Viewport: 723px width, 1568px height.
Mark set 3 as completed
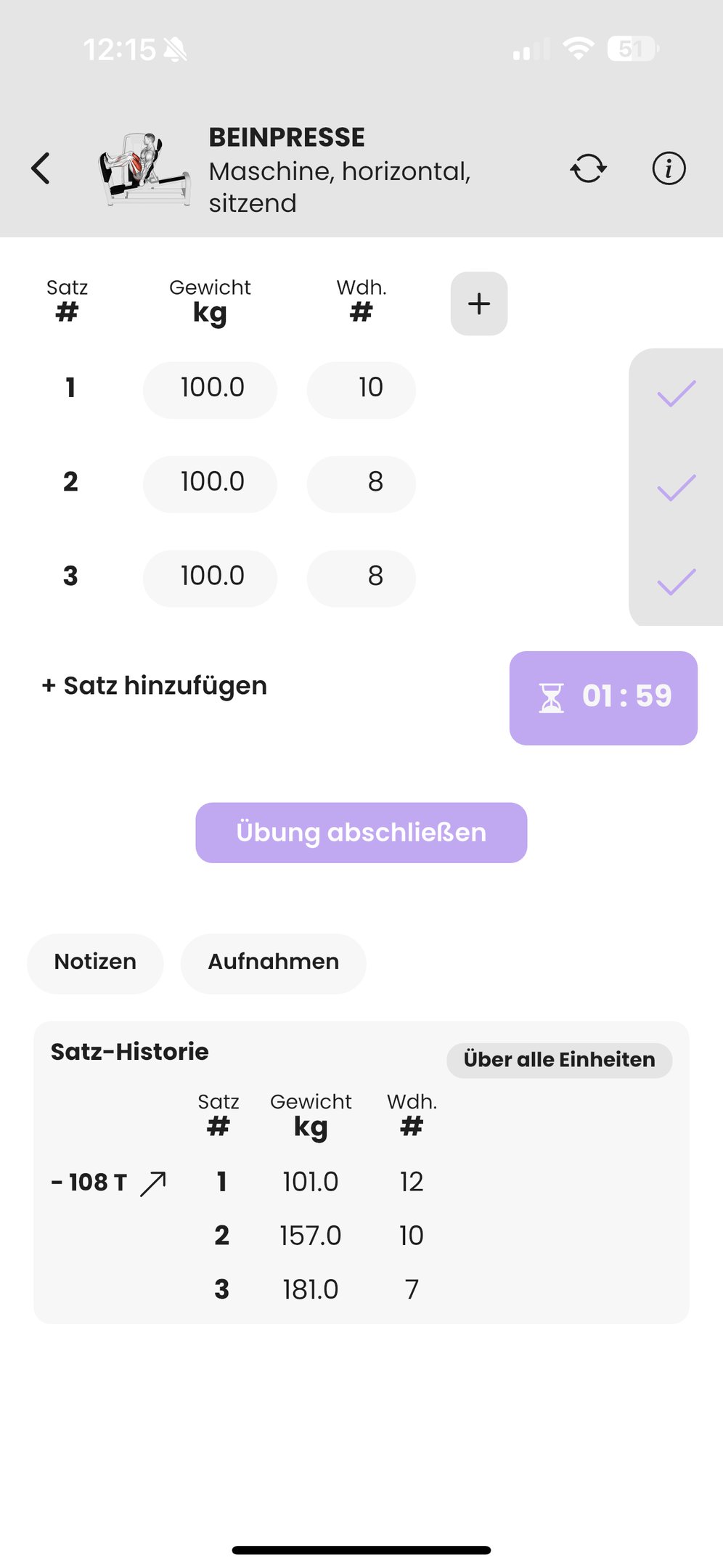(676, 581)
